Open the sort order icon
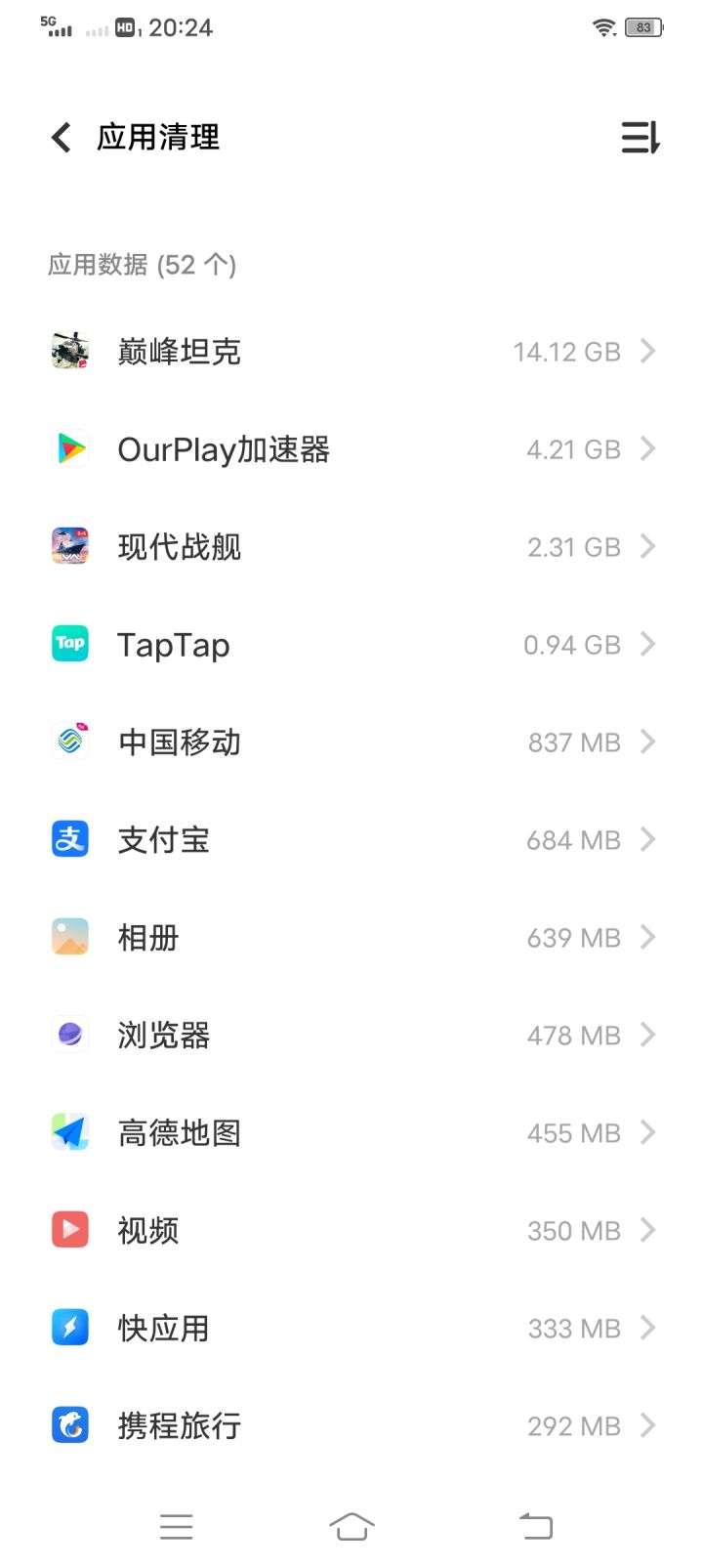The image size is (703, 1568). coord(641,138)
